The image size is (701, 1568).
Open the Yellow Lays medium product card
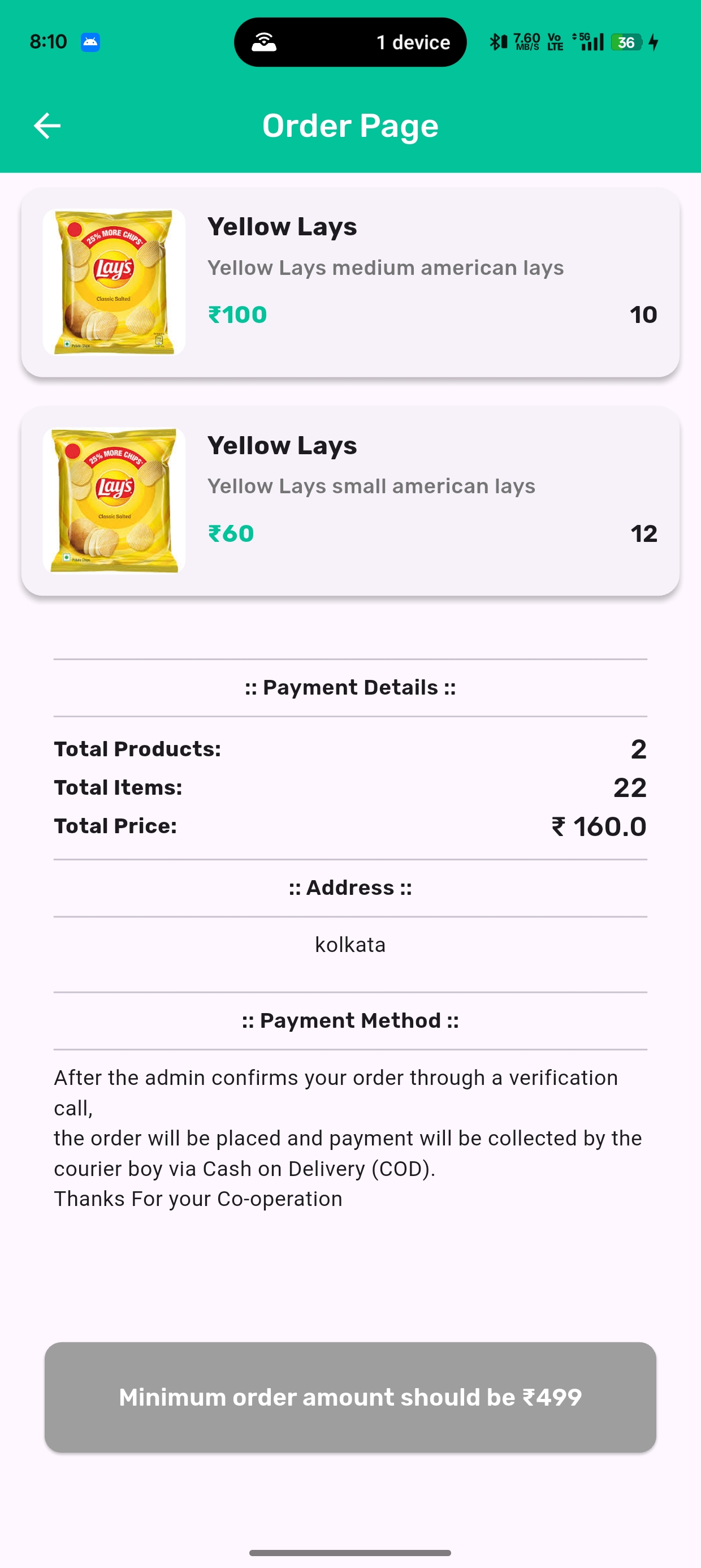(350, 282)
